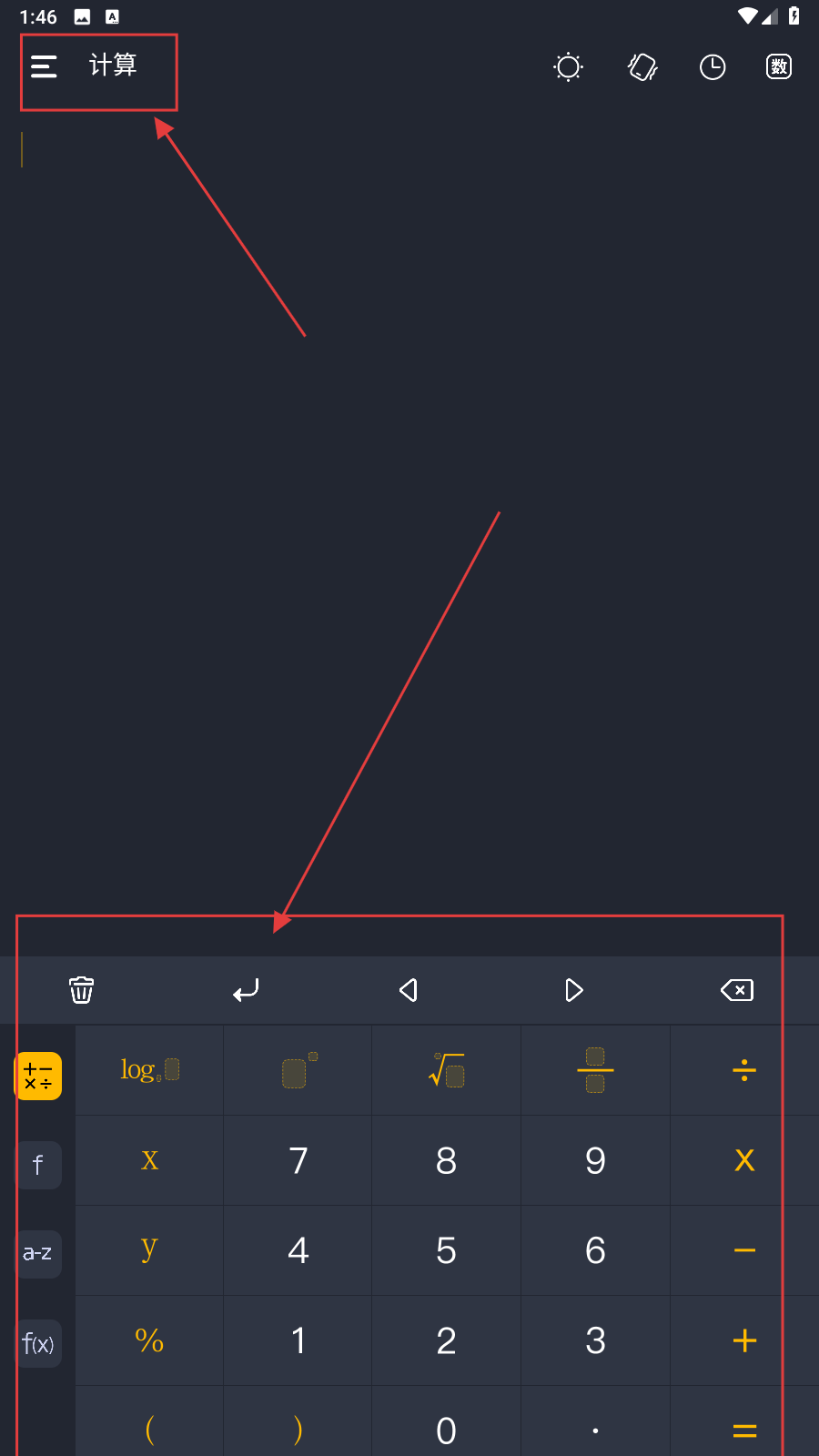
Task: Insert a logarithm template
Action: [x=149, y=1070]
